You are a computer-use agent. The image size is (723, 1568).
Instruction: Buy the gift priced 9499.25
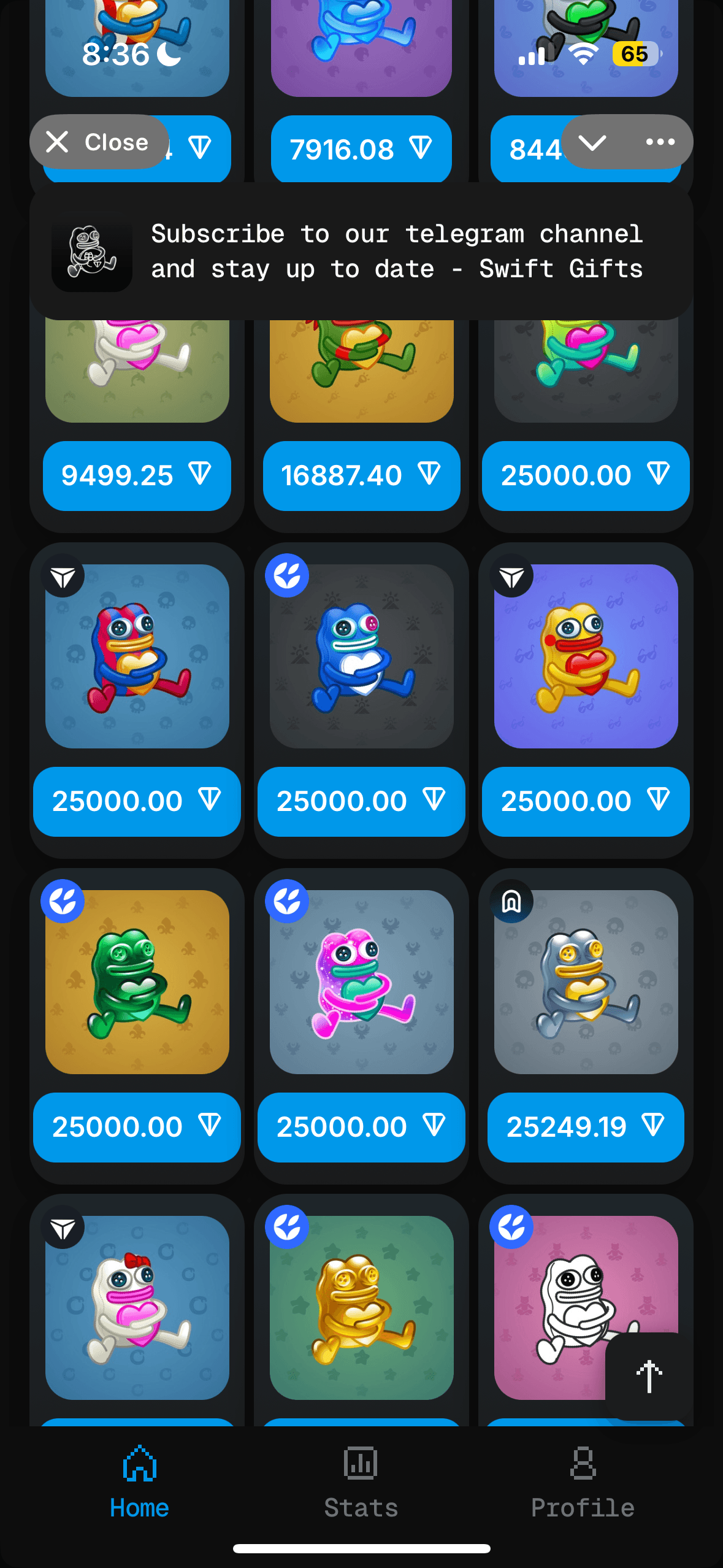(137, 476)
